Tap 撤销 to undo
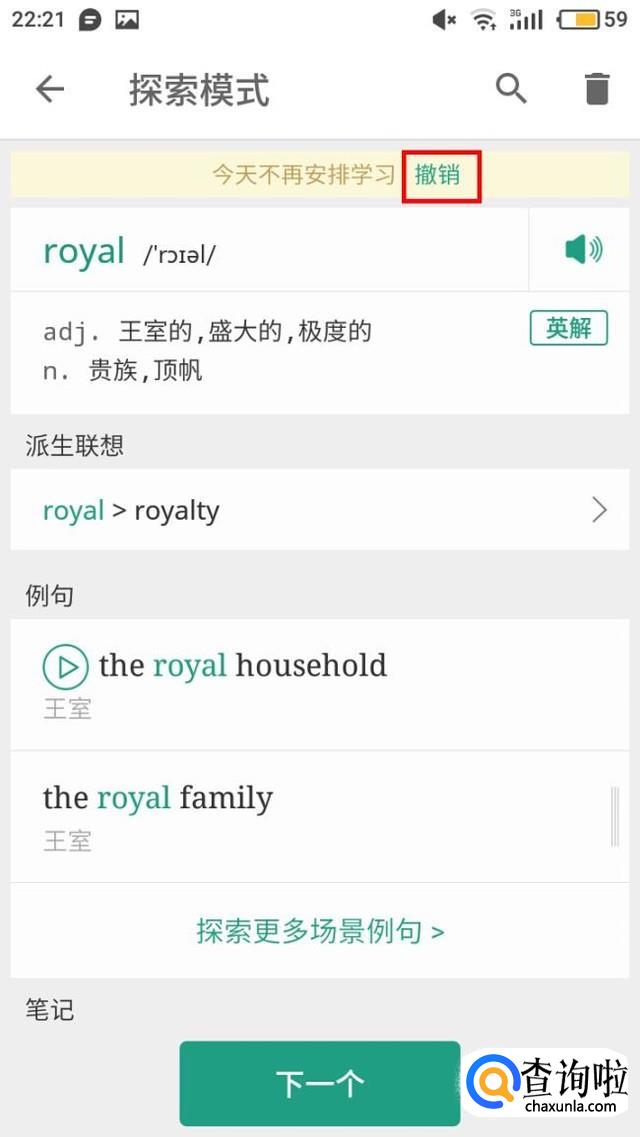Viewport: 640px width, 1137px height. [438, 174]
